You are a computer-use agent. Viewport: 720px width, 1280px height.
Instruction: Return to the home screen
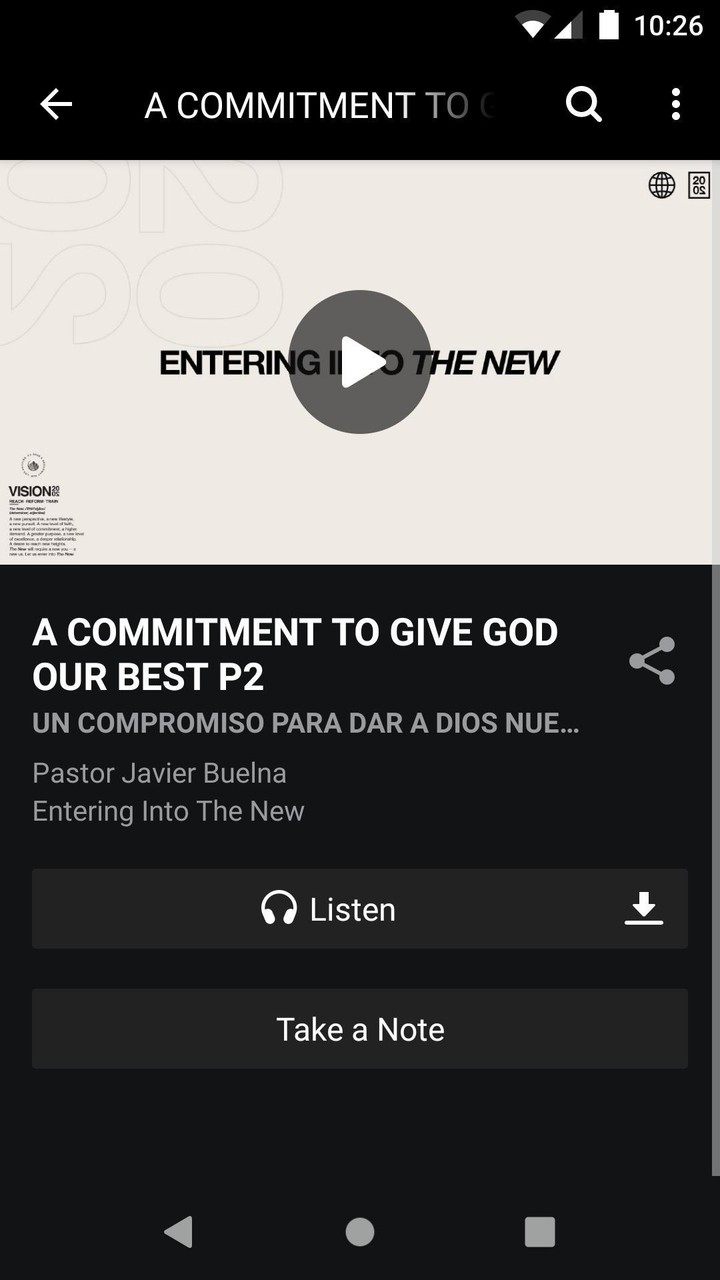coord(360,1232)
